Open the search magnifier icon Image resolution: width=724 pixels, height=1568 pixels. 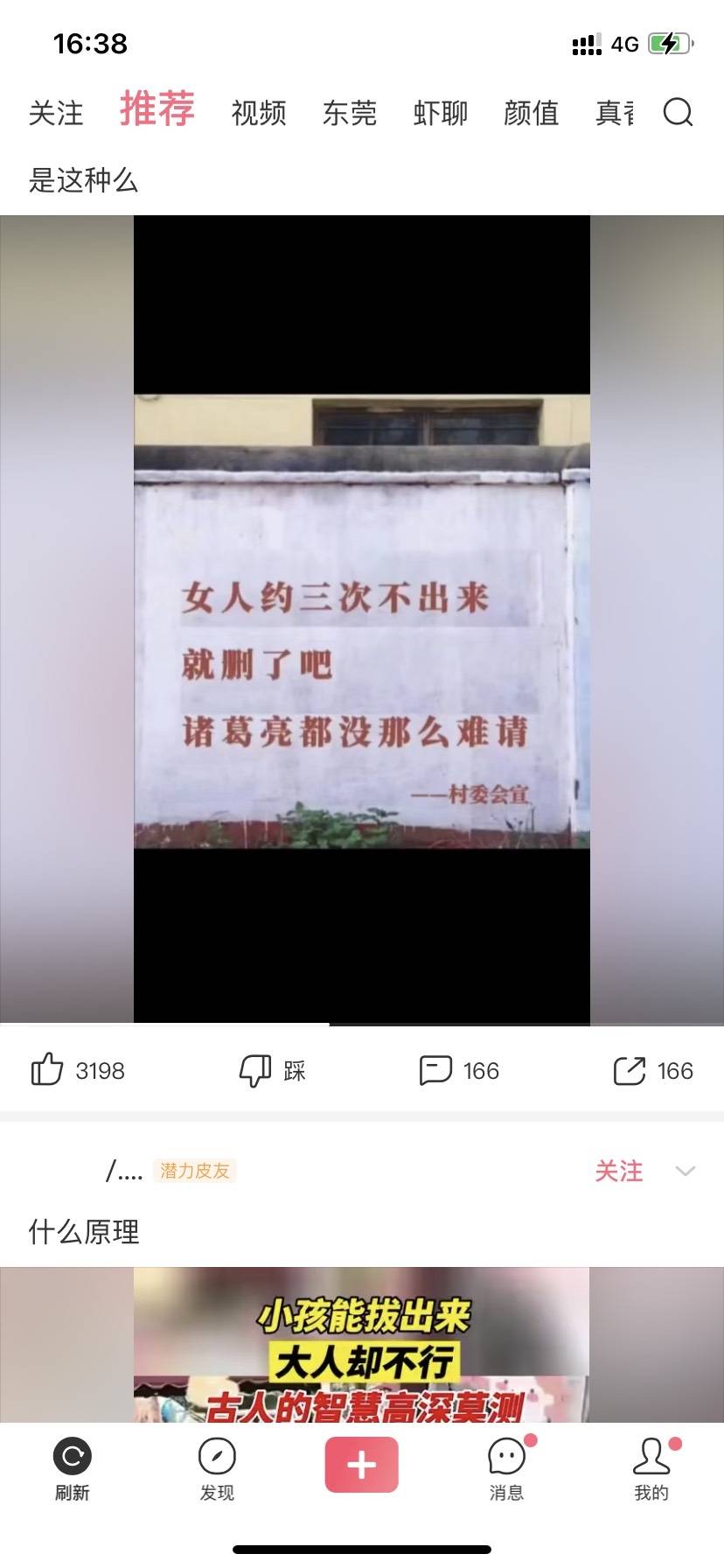[x=678, y=112]
